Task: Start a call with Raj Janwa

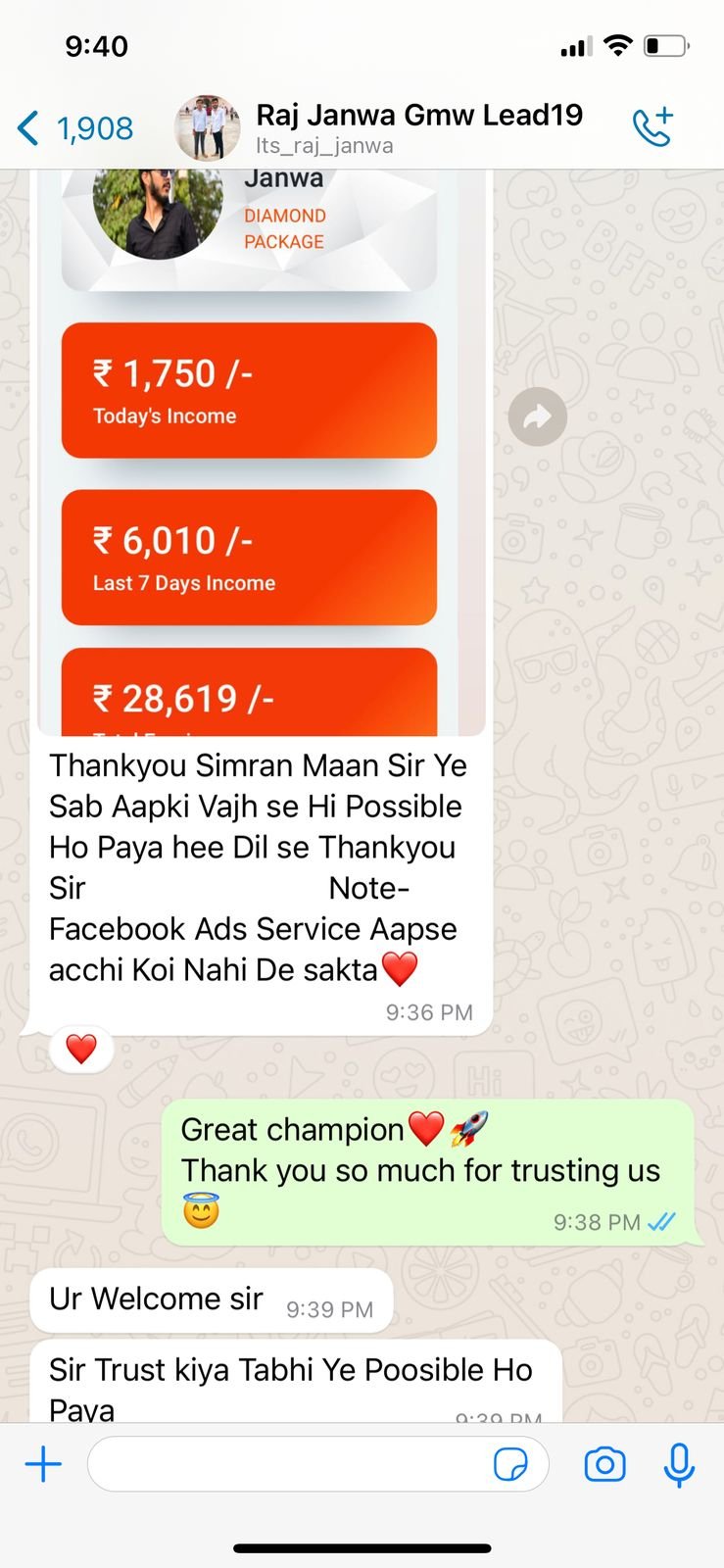Action: pyautogui.click(x=652, y=127)
